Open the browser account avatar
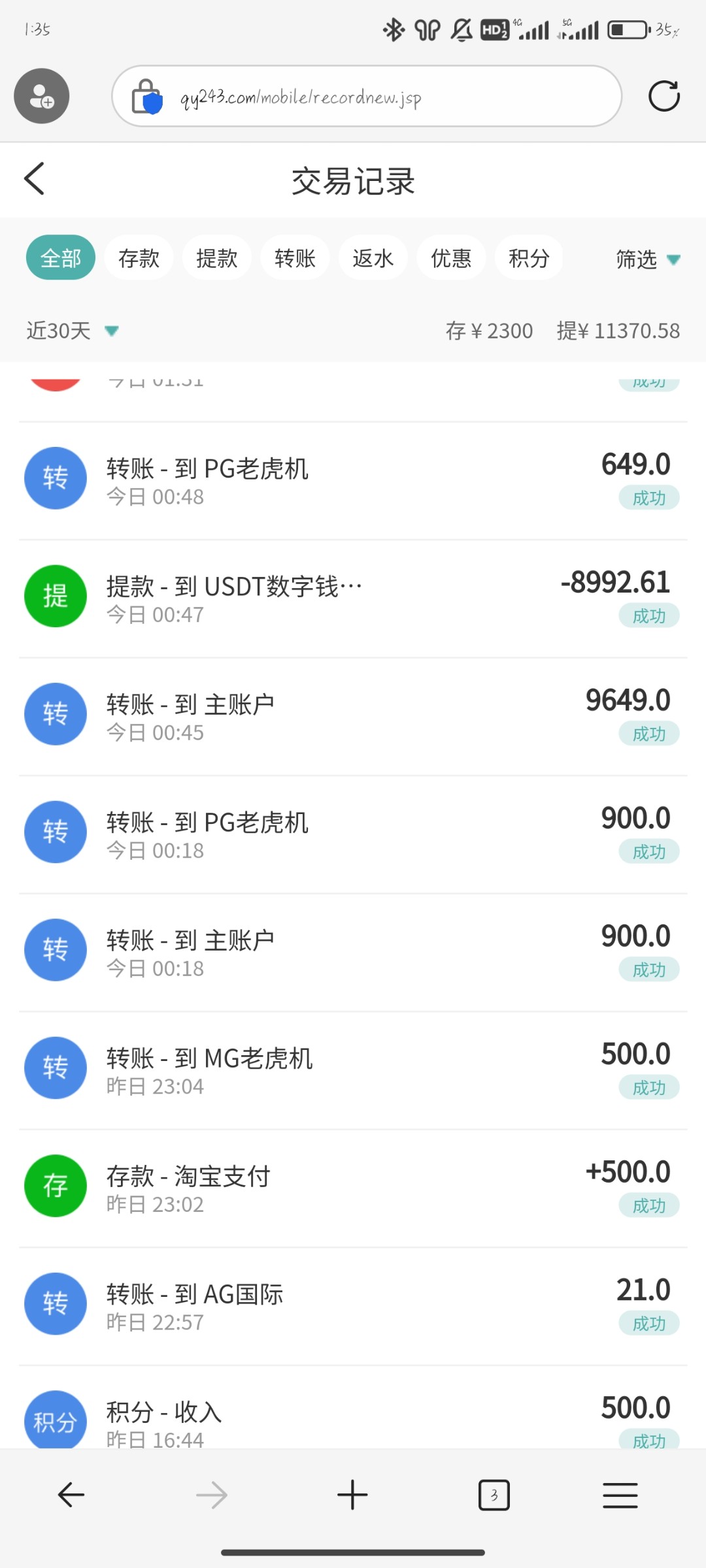The image size is (706, 1568). [42, 96]
